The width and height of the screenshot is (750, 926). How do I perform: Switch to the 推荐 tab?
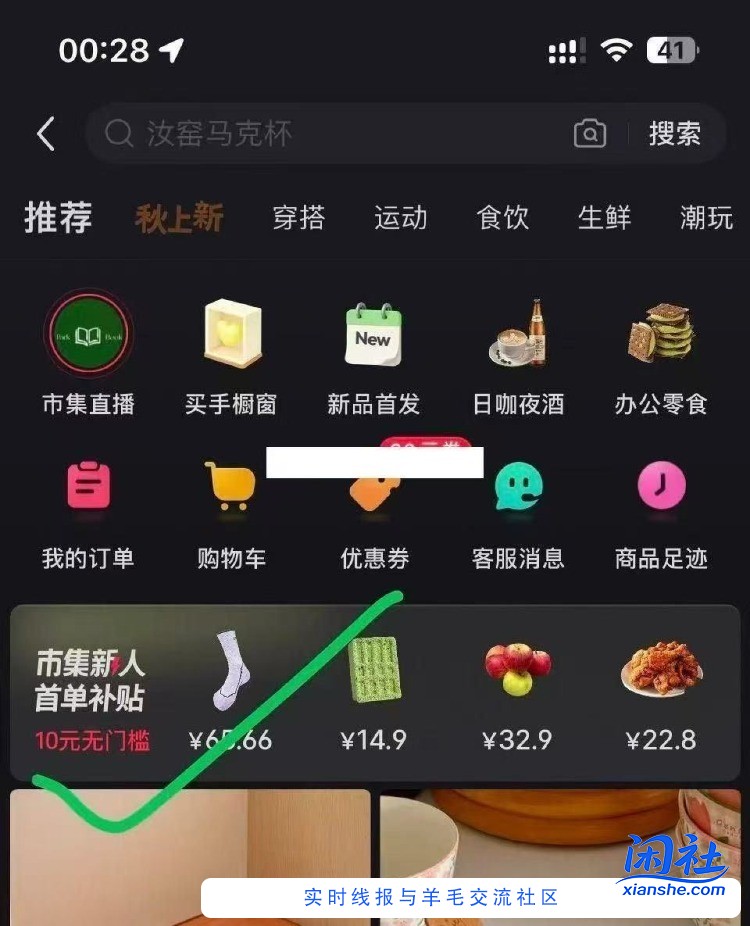coord(57,218)
